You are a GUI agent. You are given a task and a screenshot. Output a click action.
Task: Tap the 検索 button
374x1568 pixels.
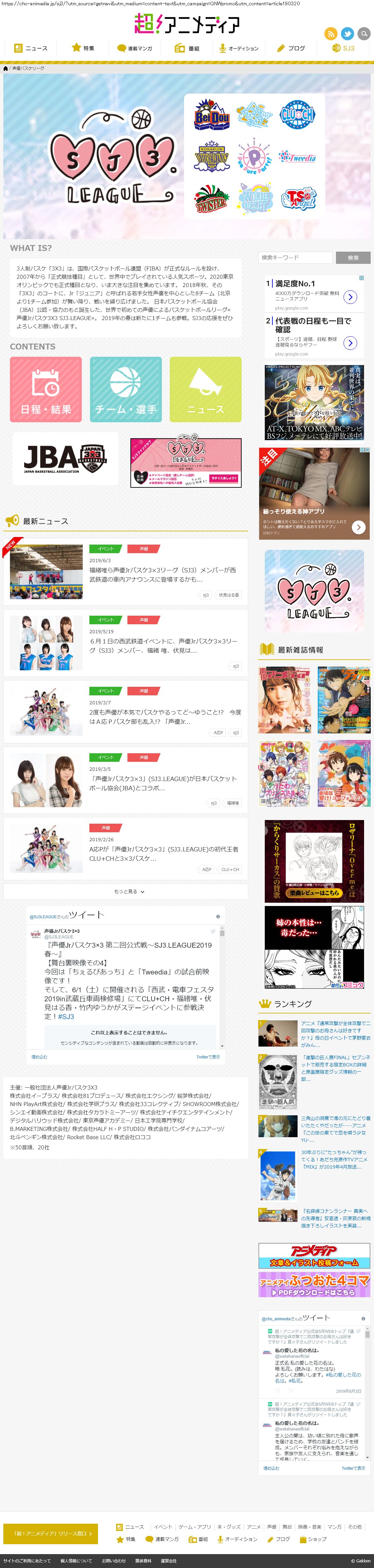pos(353,258)
